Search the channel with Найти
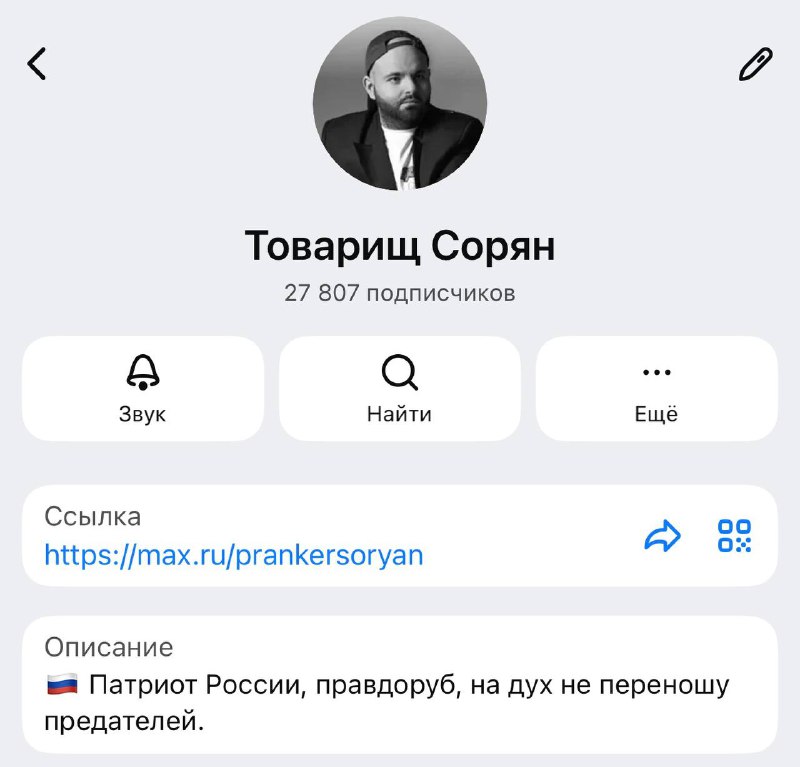Screen dimensions: 800x767 click(400, 388)
